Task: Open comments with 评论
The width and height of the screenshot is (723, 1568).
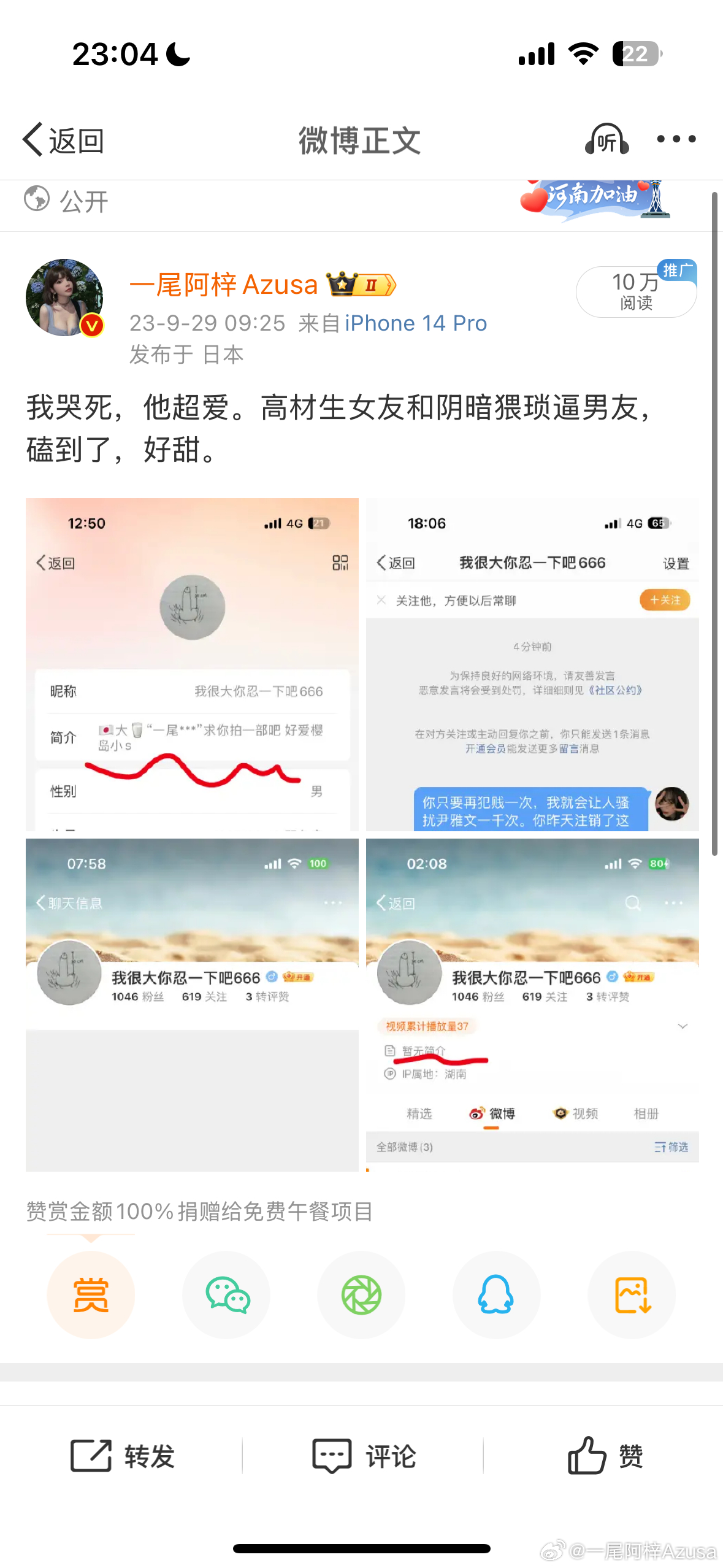Action: (364, 1455)
